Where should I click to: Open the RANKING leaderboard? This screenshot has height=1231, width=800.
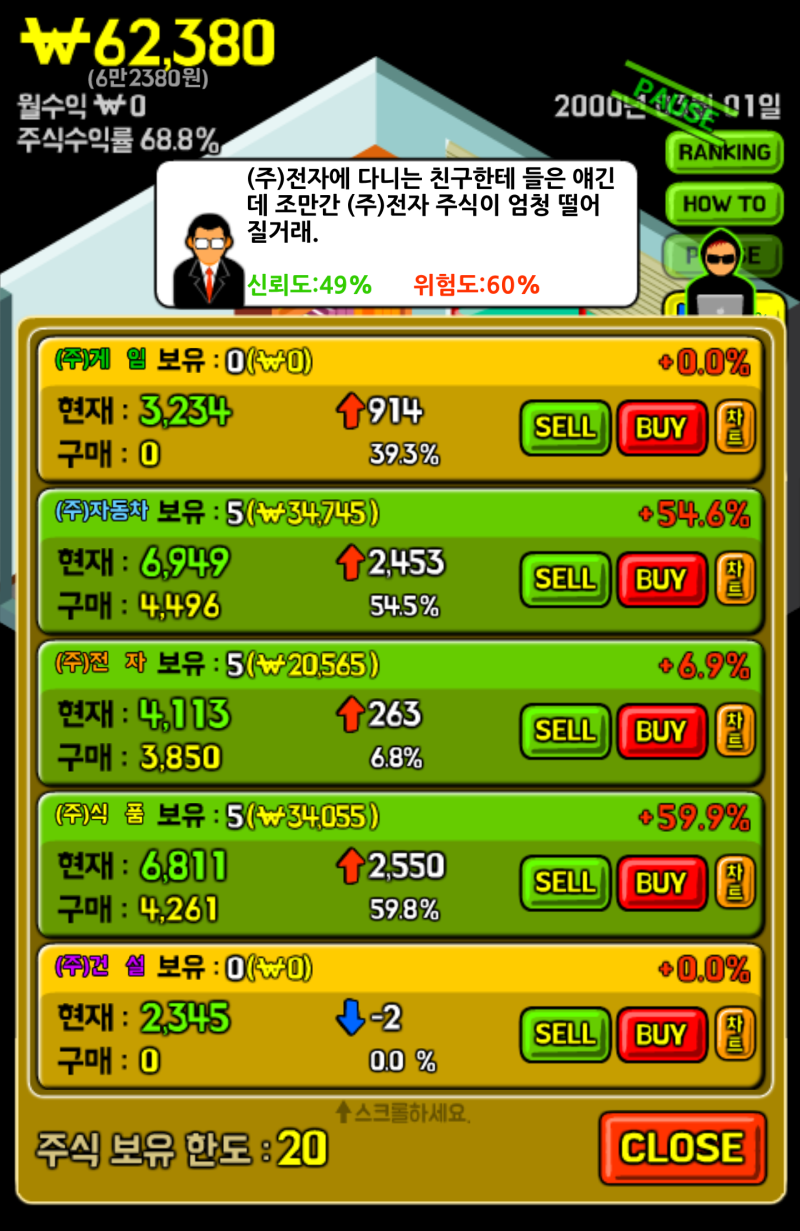coord(724,153)
